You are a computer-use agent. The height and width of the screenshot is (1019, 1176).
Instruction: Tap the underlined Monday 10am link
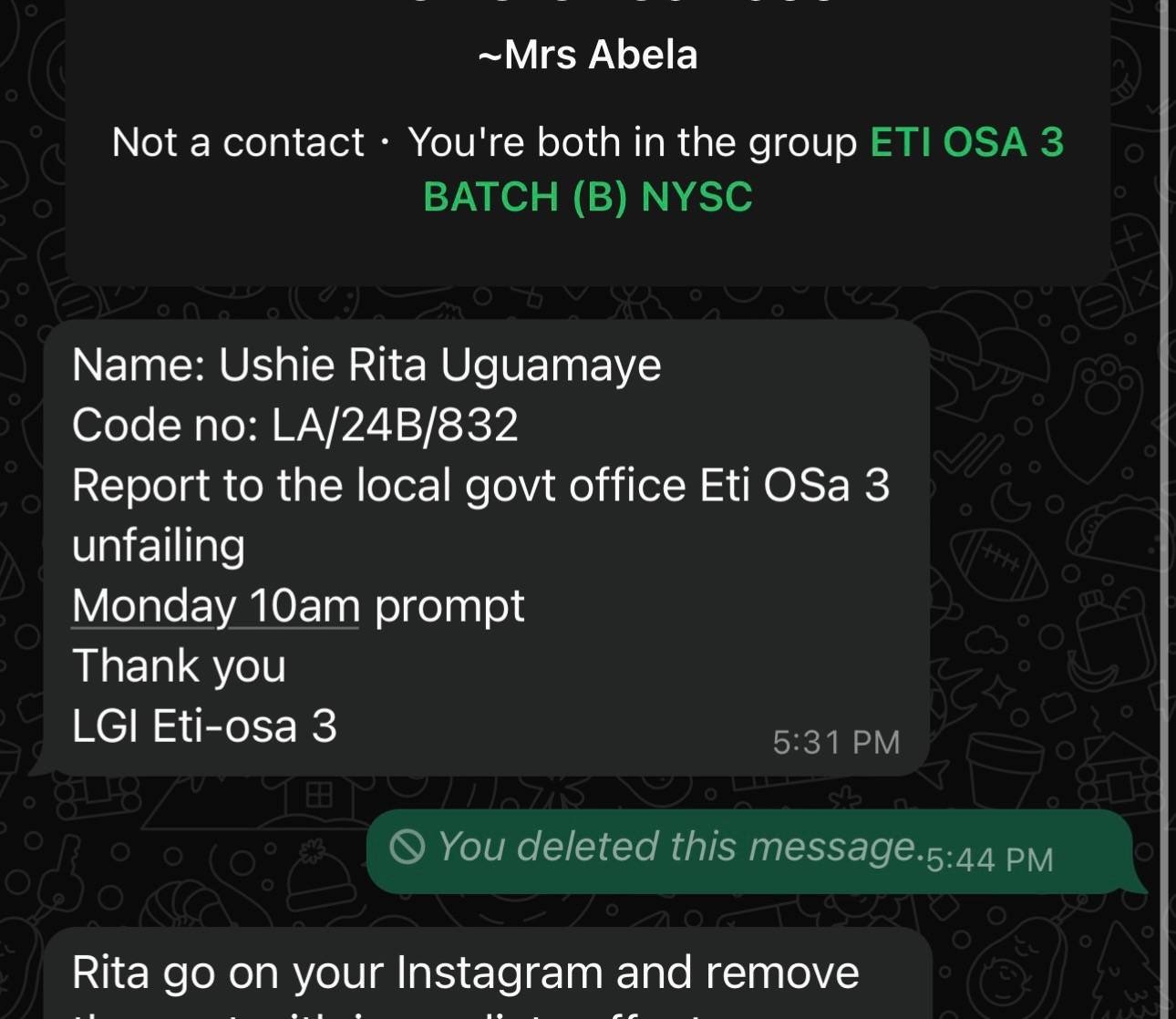(216, 606)
